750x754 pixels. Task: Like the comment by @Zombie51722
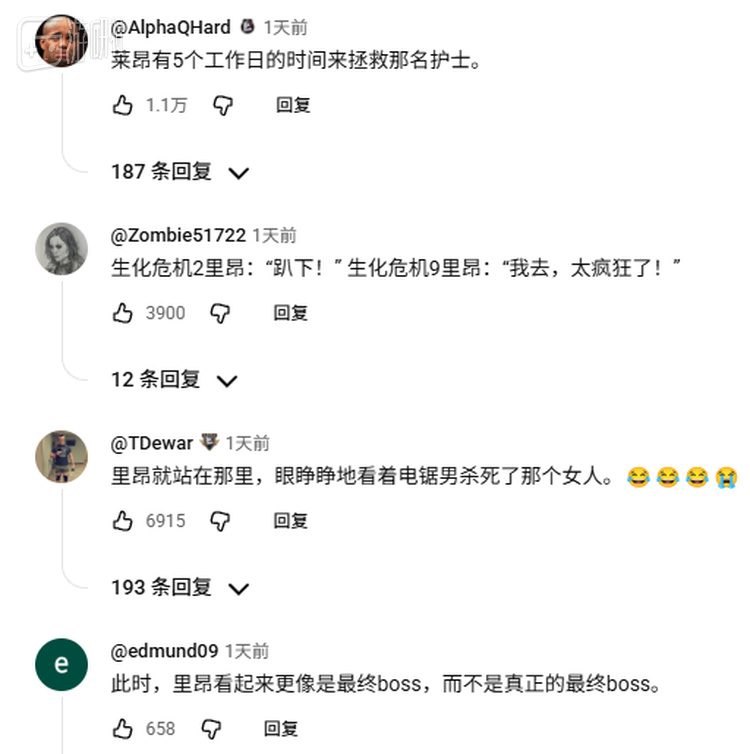tap(122, 313)
